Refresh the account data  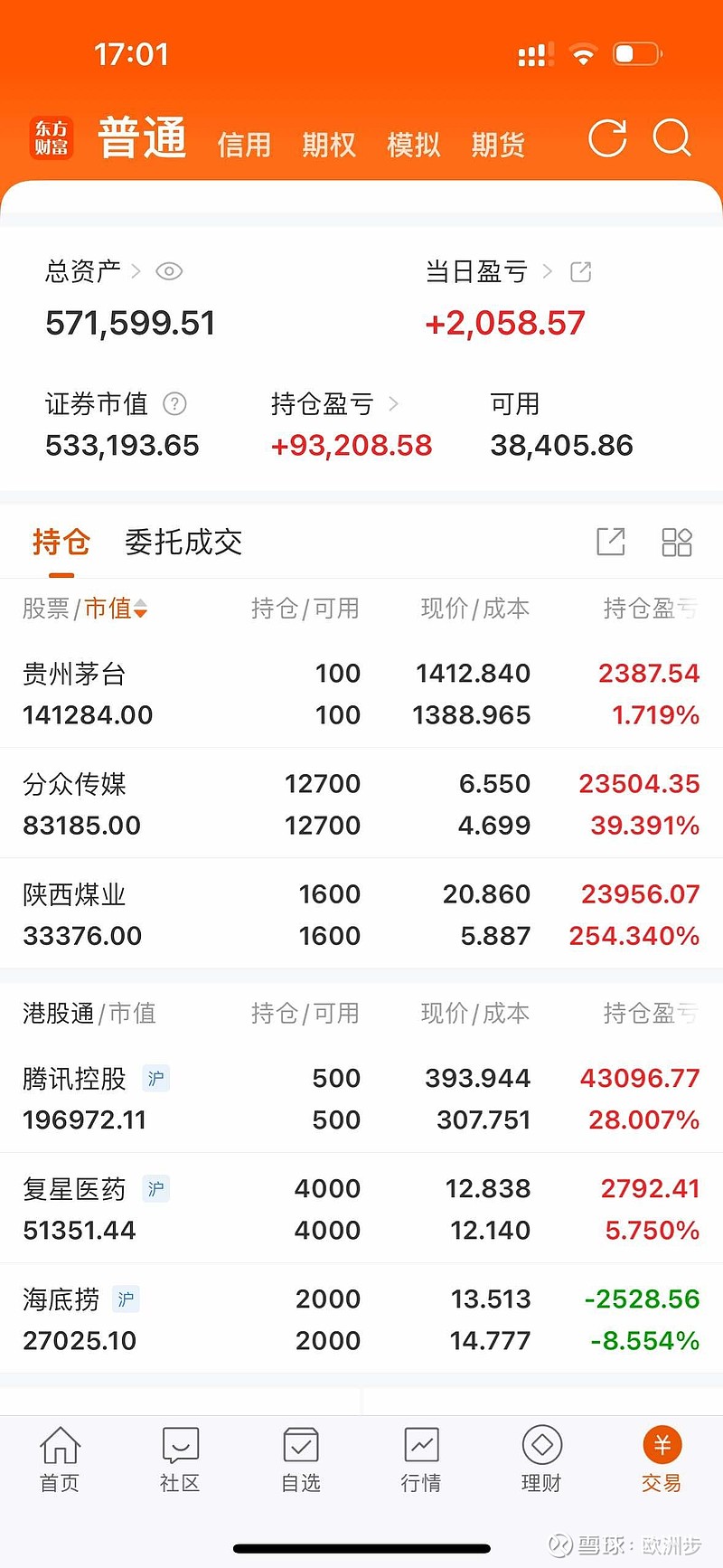click(x=607, y=139)
